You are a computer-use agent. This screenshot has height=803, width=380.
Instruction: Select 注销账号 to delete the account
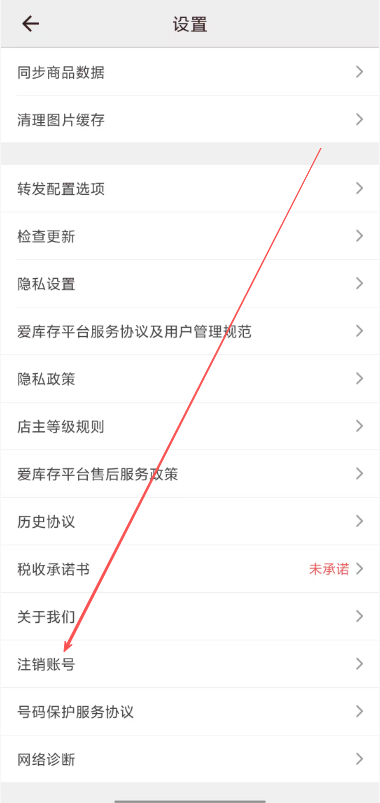coord(190,664)
